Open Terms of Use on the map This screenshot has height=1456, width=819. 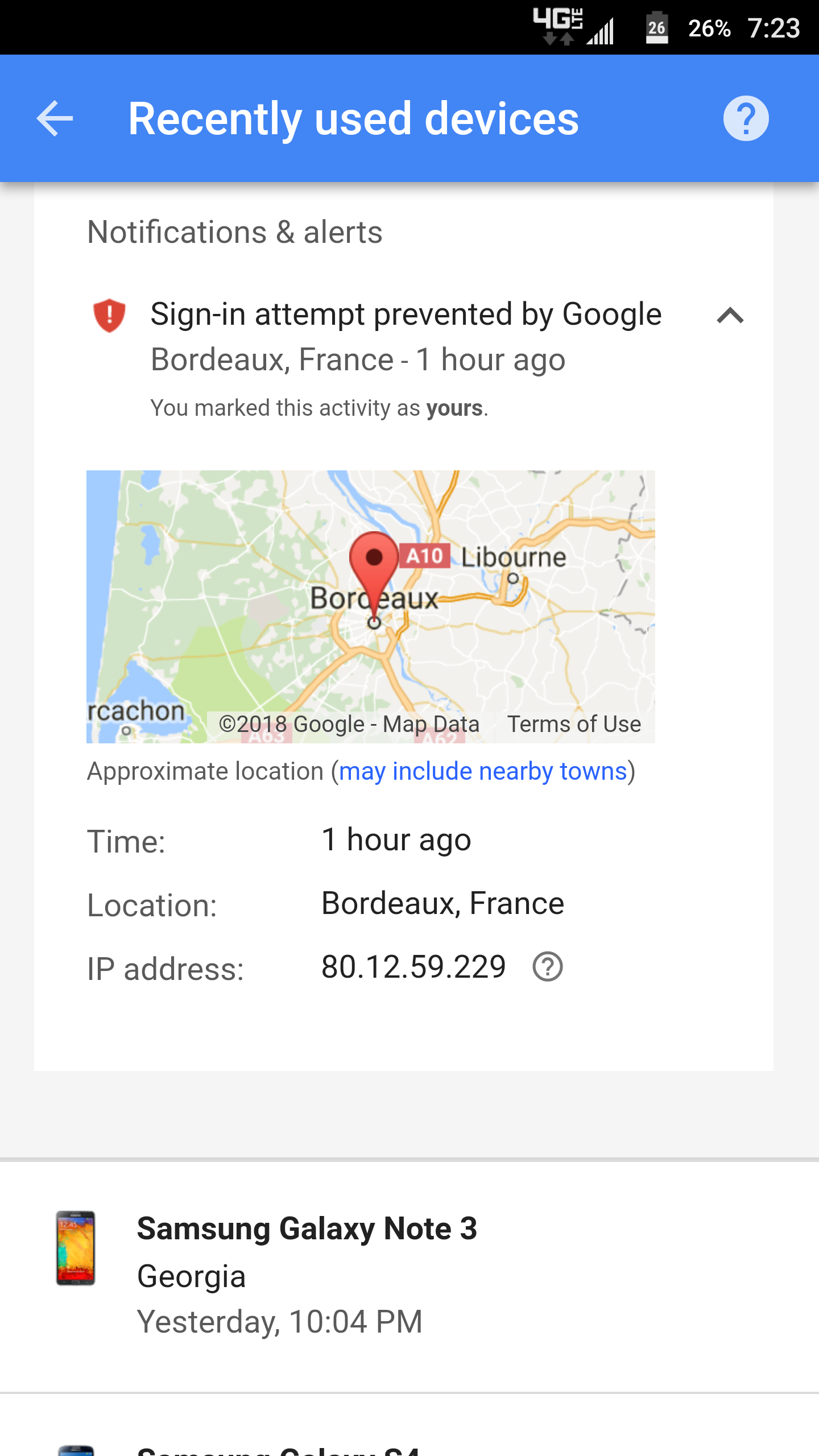[x=574, y=724]
